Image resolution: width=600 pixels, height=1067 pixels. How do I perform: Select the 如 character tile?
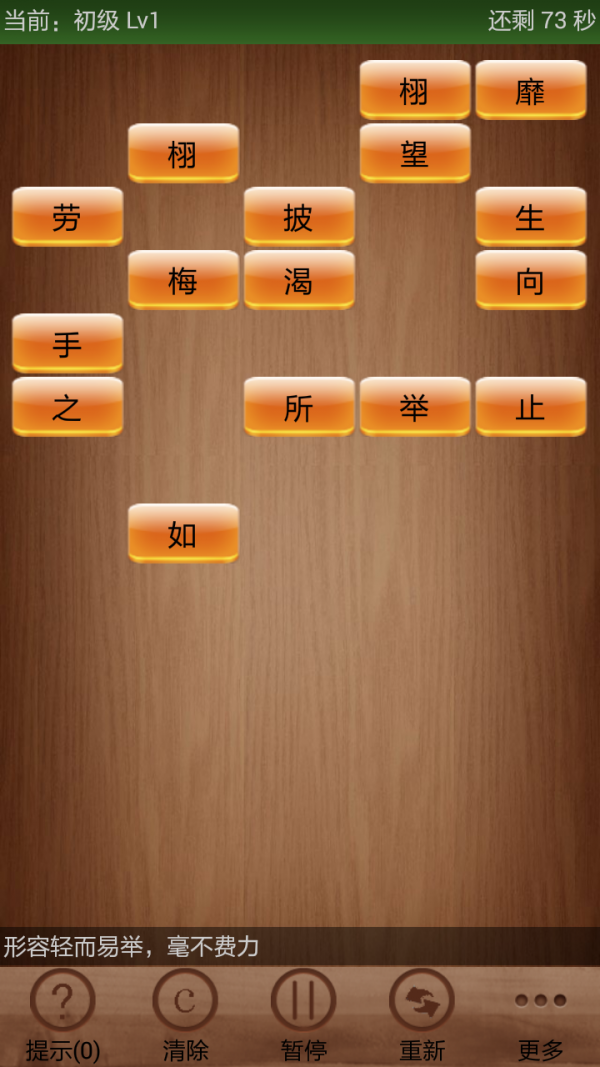pyautogui.click(x=183, y=533)
